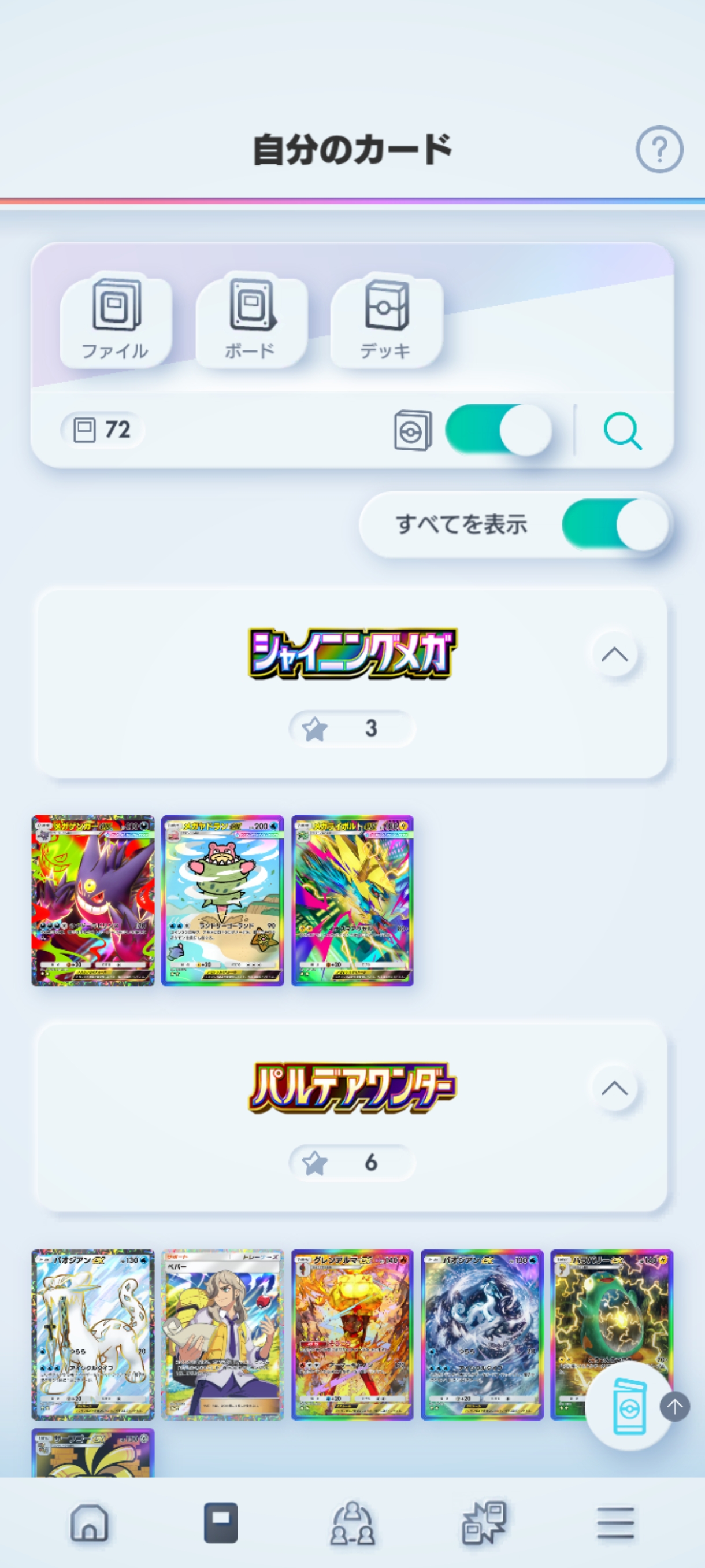Open the card trade tab
This screenshot has width=705, height=1568.
pos(484,1523)
